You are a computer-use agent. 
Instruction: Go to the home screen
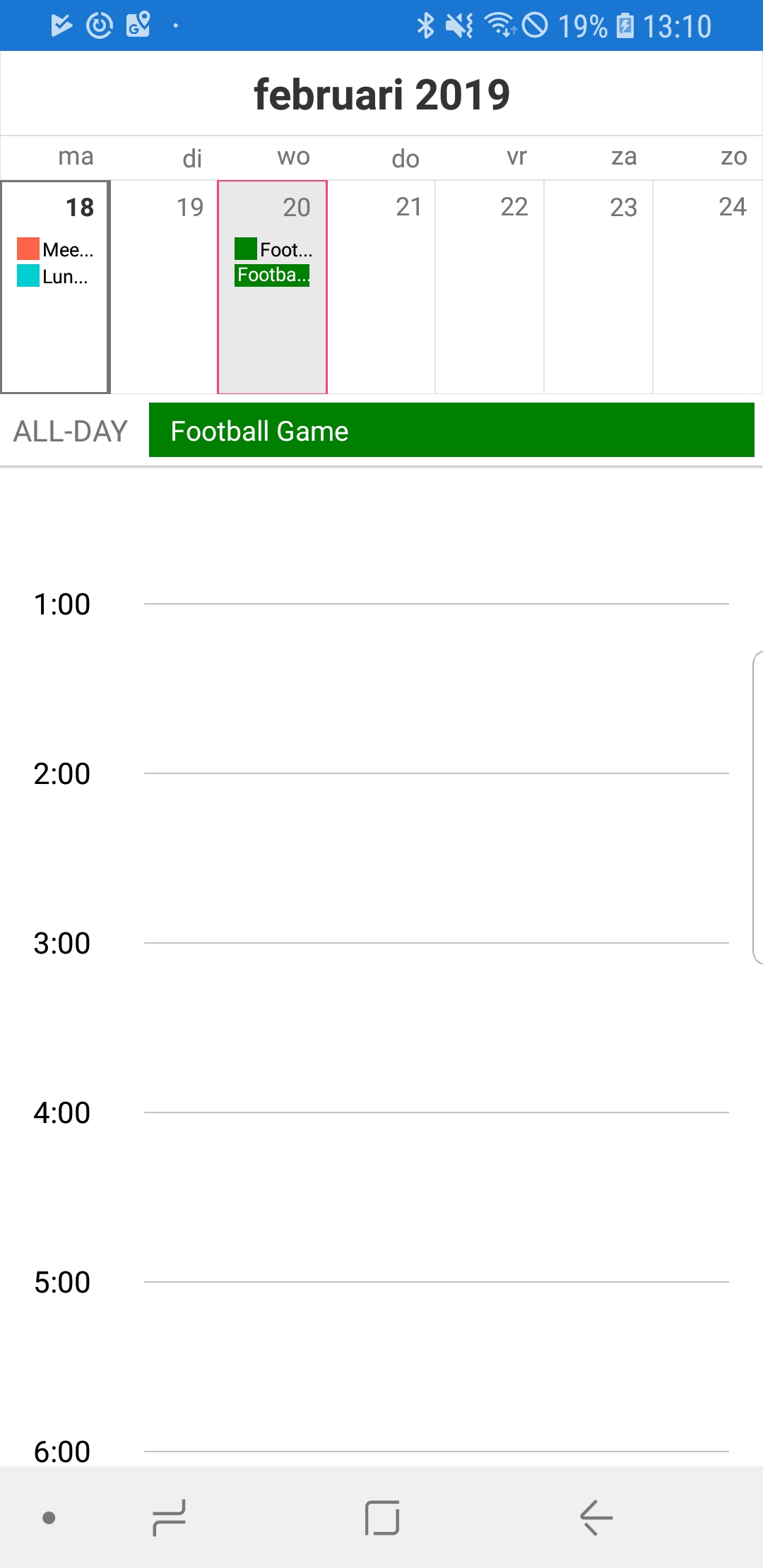click(382, 1517)
